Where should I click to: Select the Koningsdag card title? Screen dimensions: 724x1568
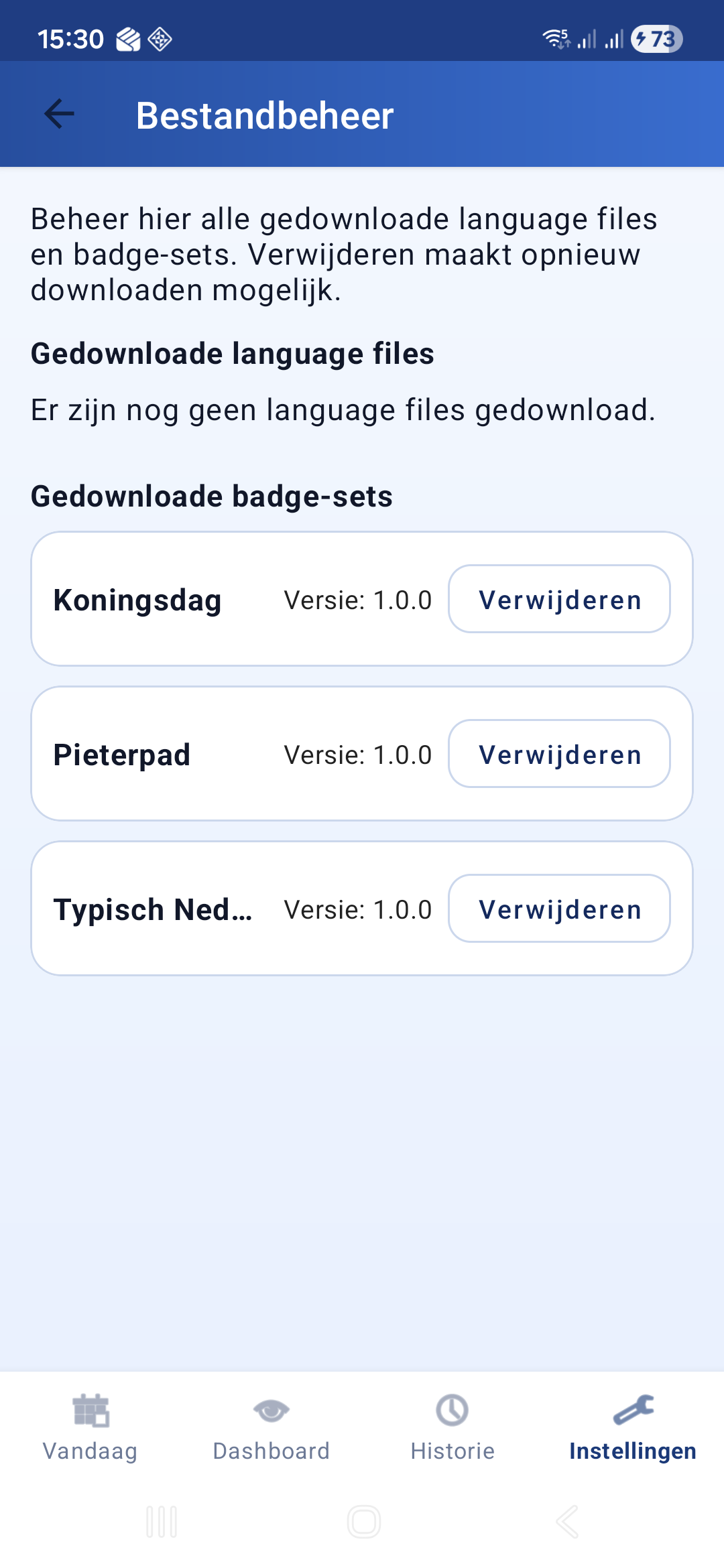click(138, 600)
